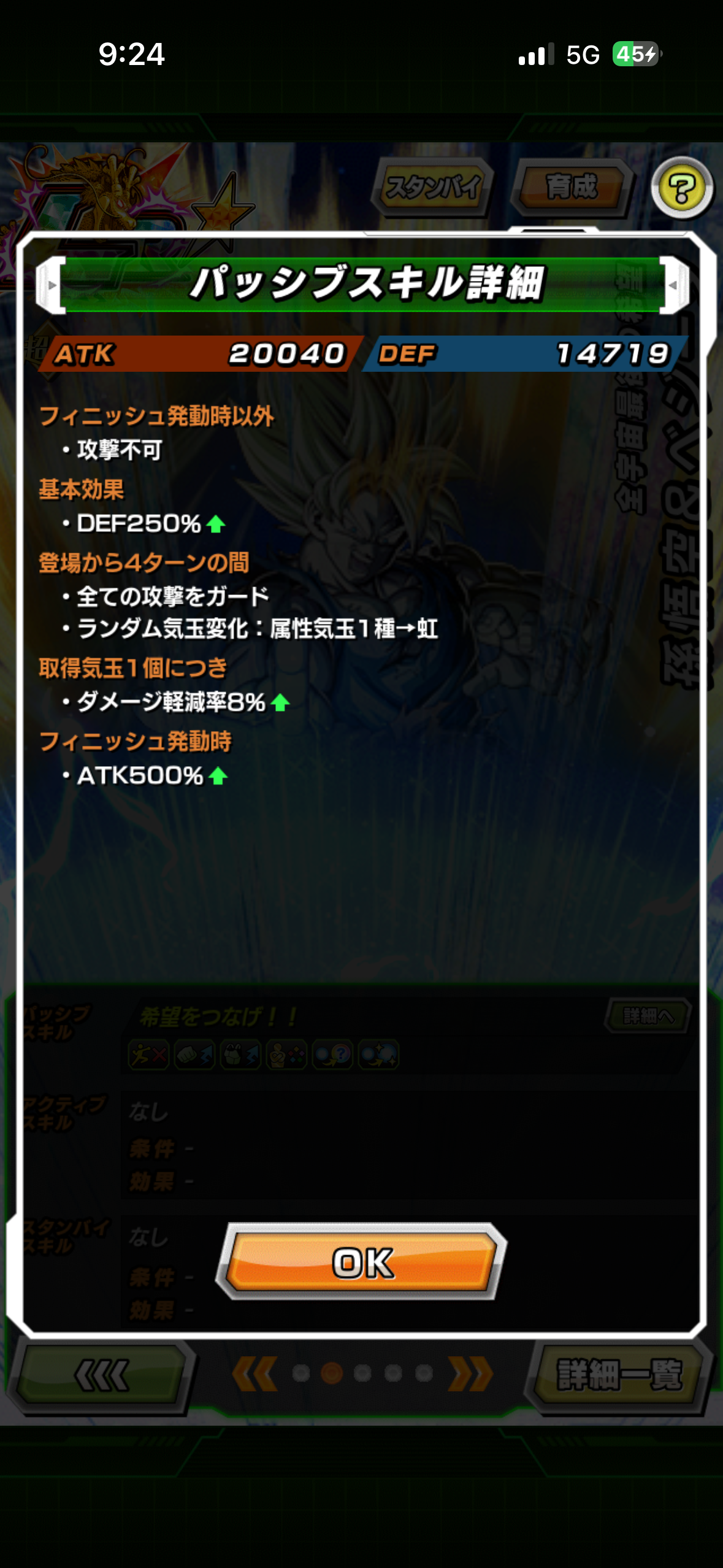The image size is (723, 1568).
Task: Confirm the dialog with the OK button
Action: tap(362, 1262)
